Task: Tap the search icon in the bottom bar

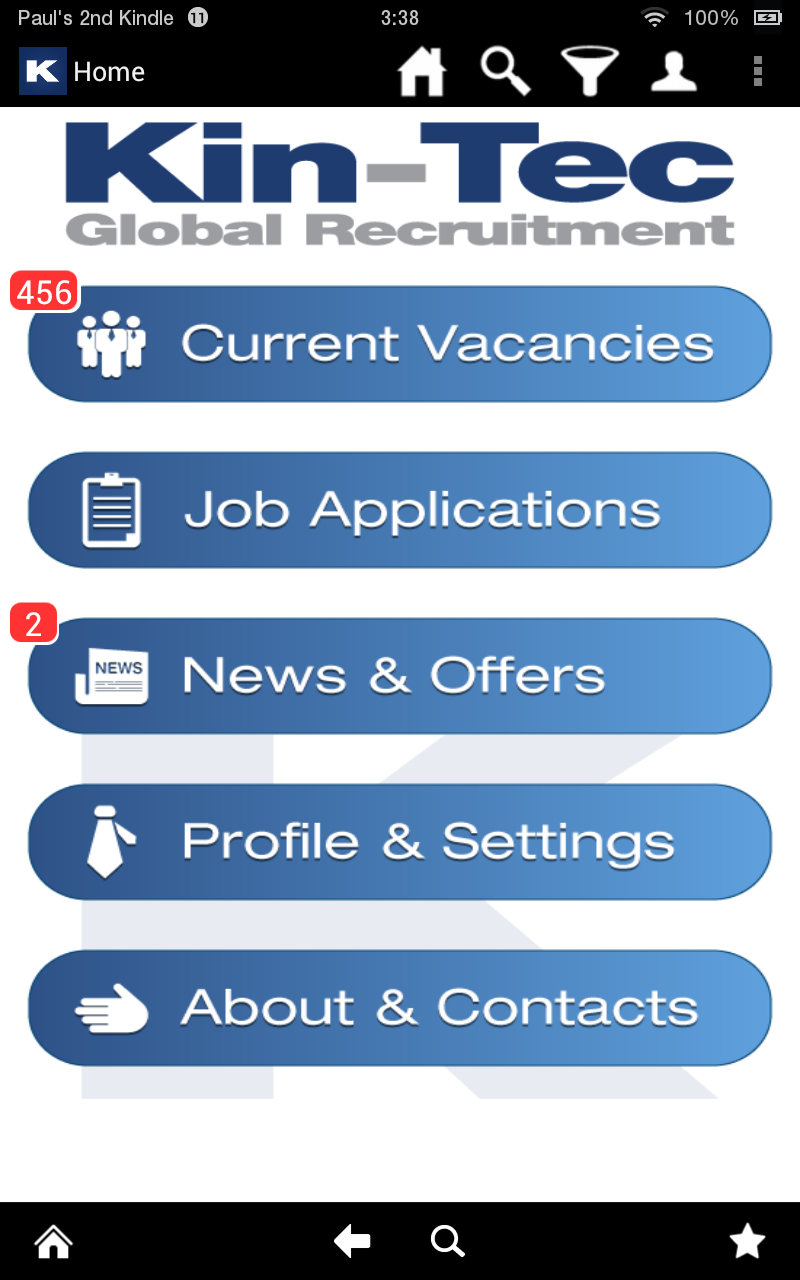Action: pos(447,1240)
